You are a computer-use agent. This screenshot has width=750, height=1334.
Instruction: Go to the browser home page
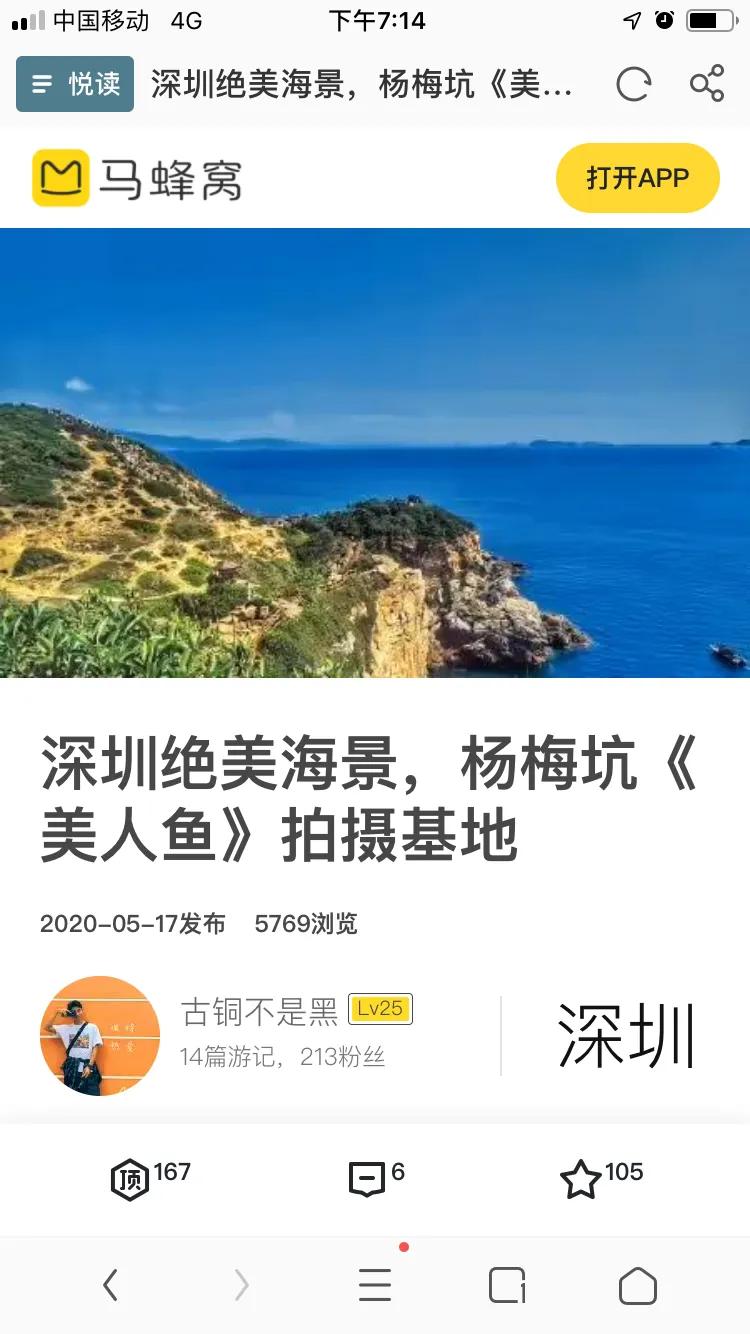pos(637,1285)
